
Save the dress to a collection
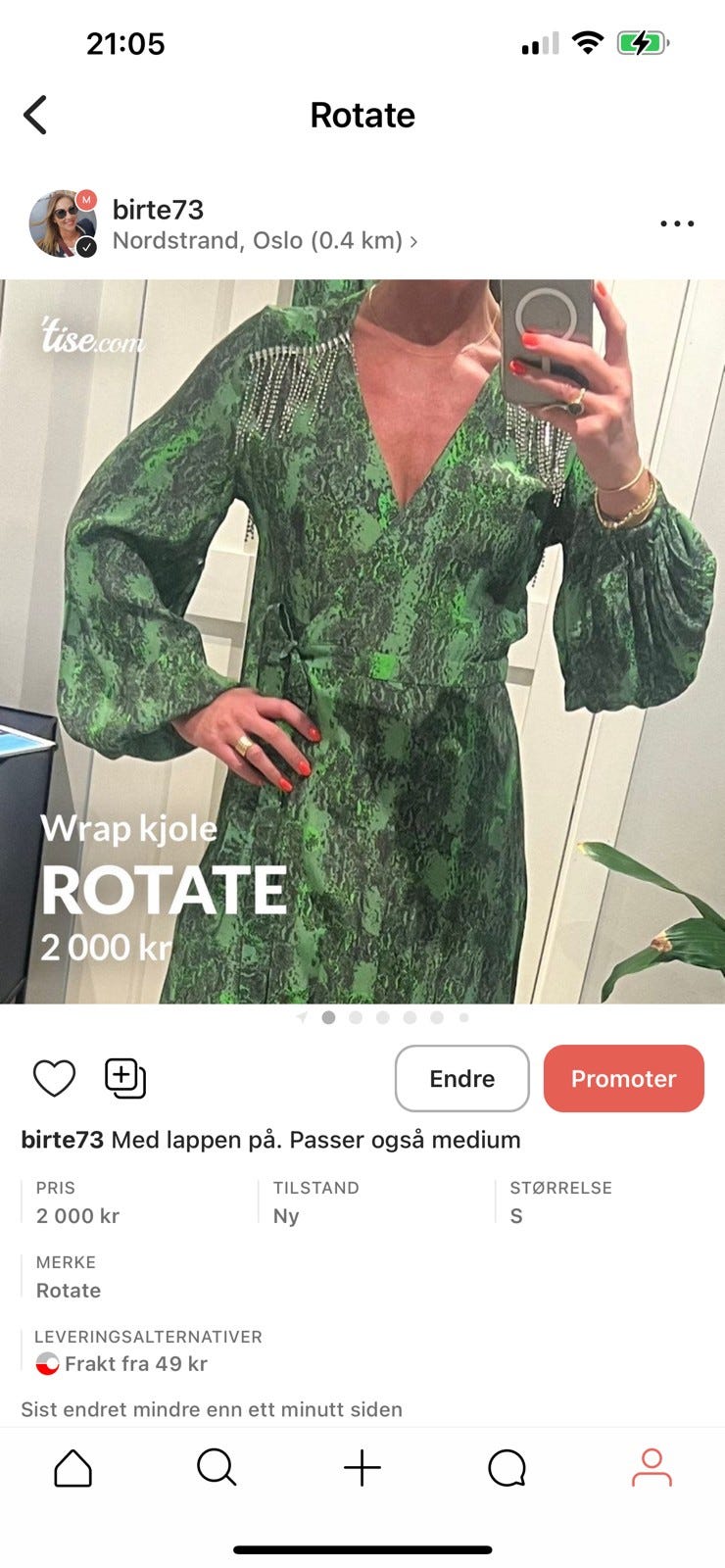123,1078
